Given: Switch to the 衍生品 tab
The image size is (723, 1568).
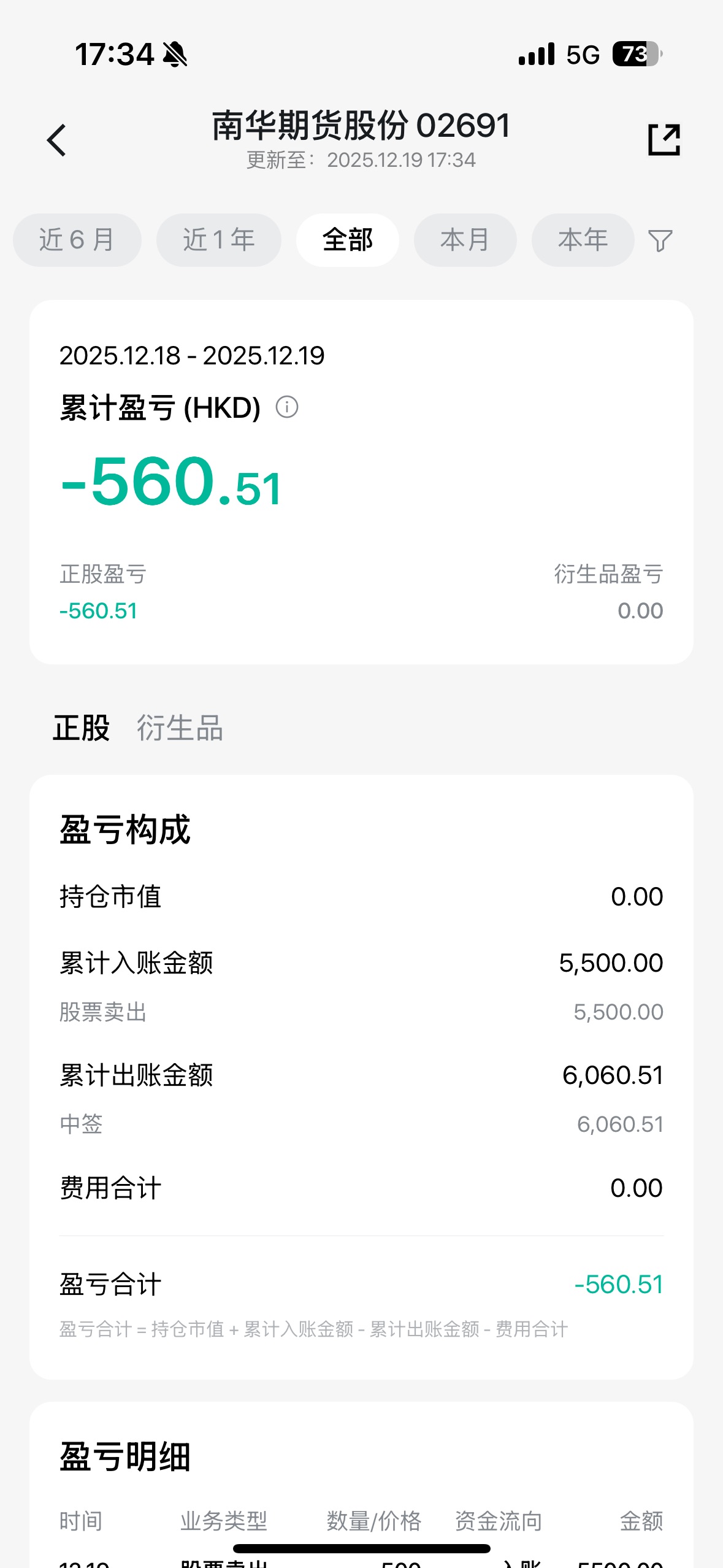Looking at the screenshot, I should point(180,728).
